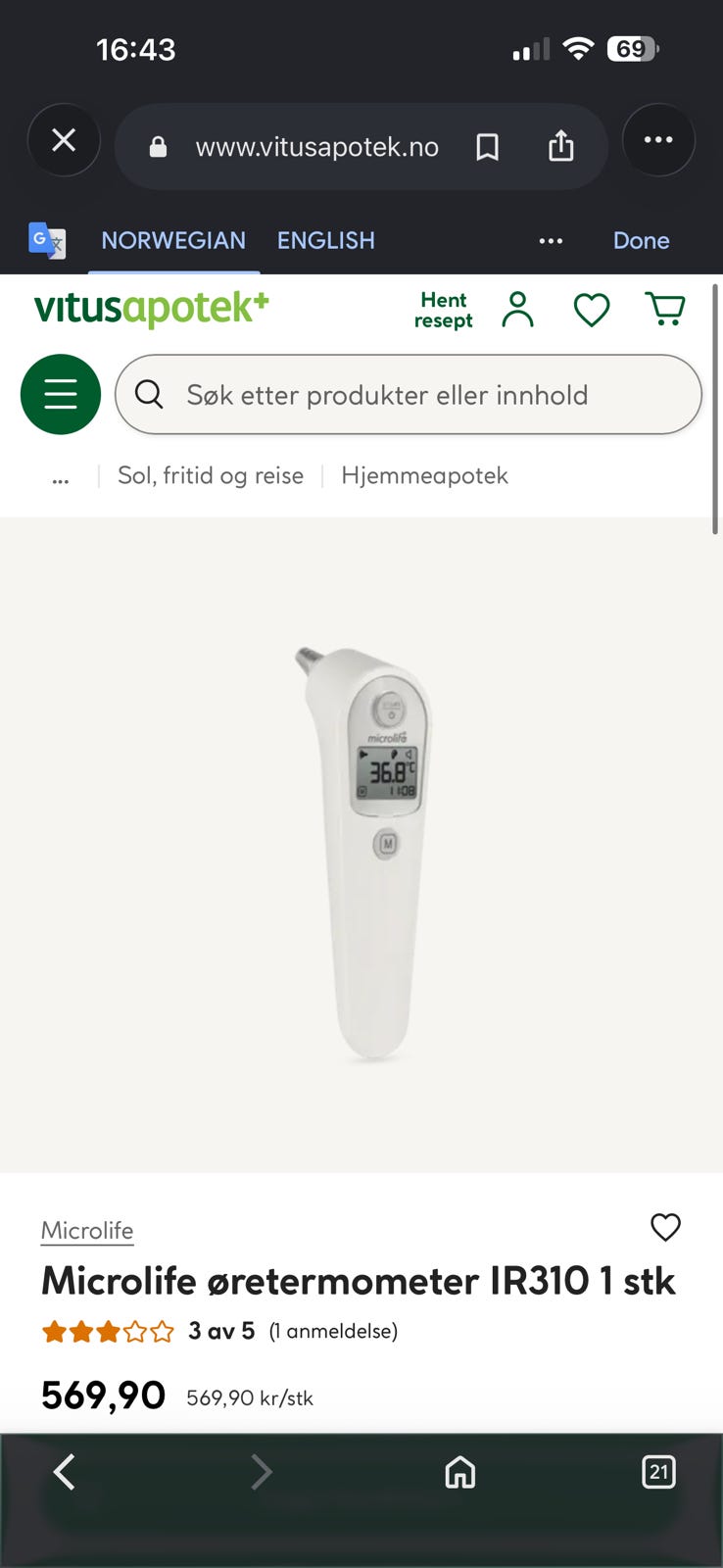This screenshot has height=1568, width=723.
Task: Open the browser overflow menu
Action: (x=658, y=140)
